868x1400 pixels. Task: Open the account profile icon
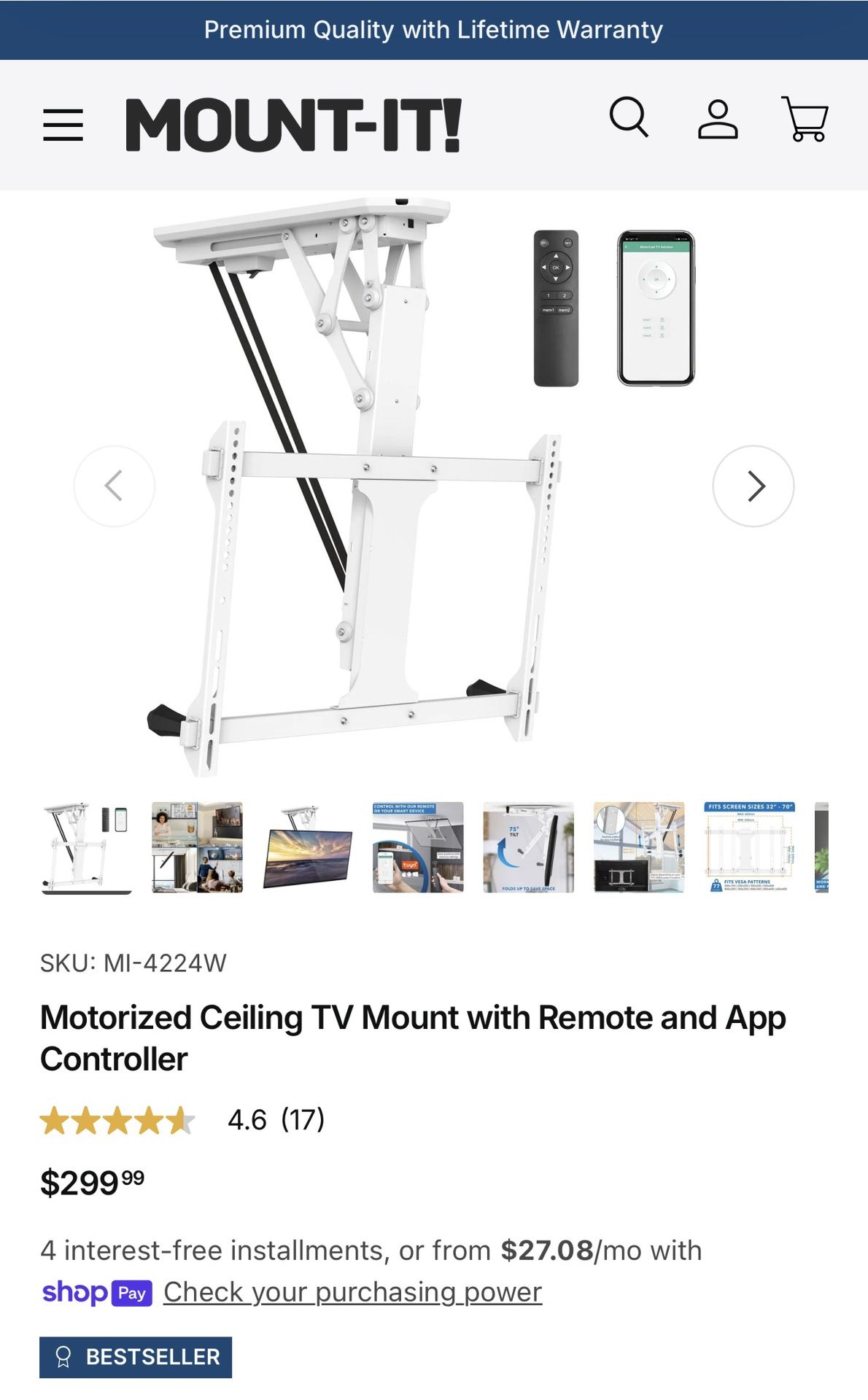point(718,120)
